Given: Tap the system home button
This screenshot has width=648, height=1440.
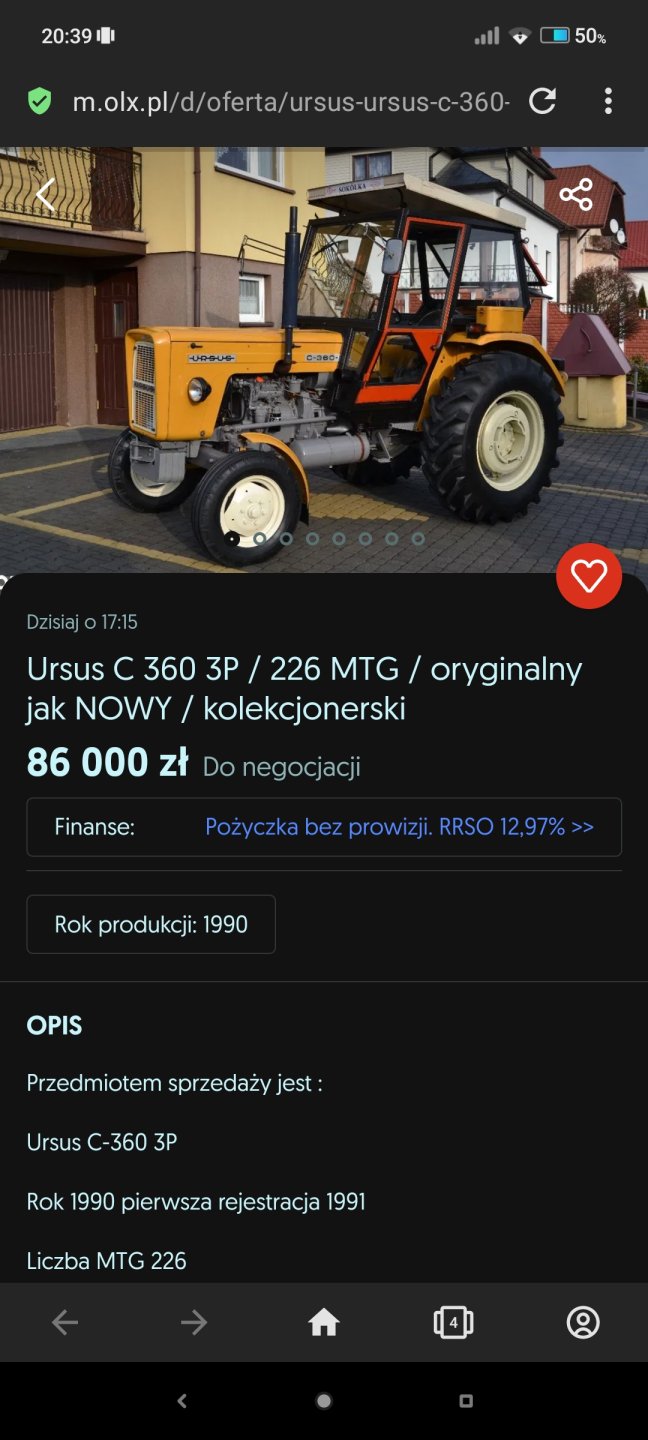Looking at the screenshot, I should [x=324, y=1402].
